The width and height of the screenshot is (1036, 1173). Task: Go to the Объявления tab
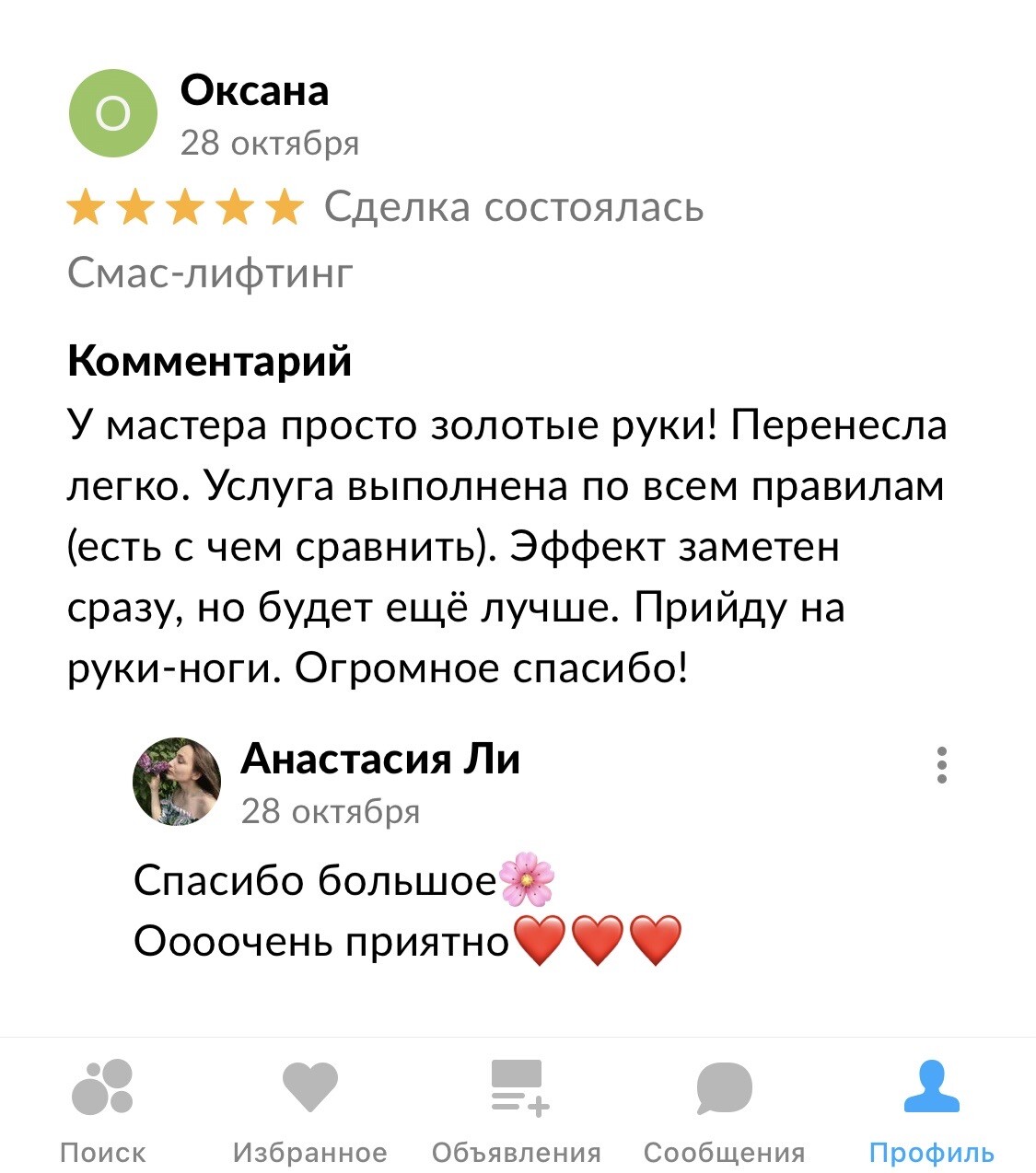coord(517,1111)
